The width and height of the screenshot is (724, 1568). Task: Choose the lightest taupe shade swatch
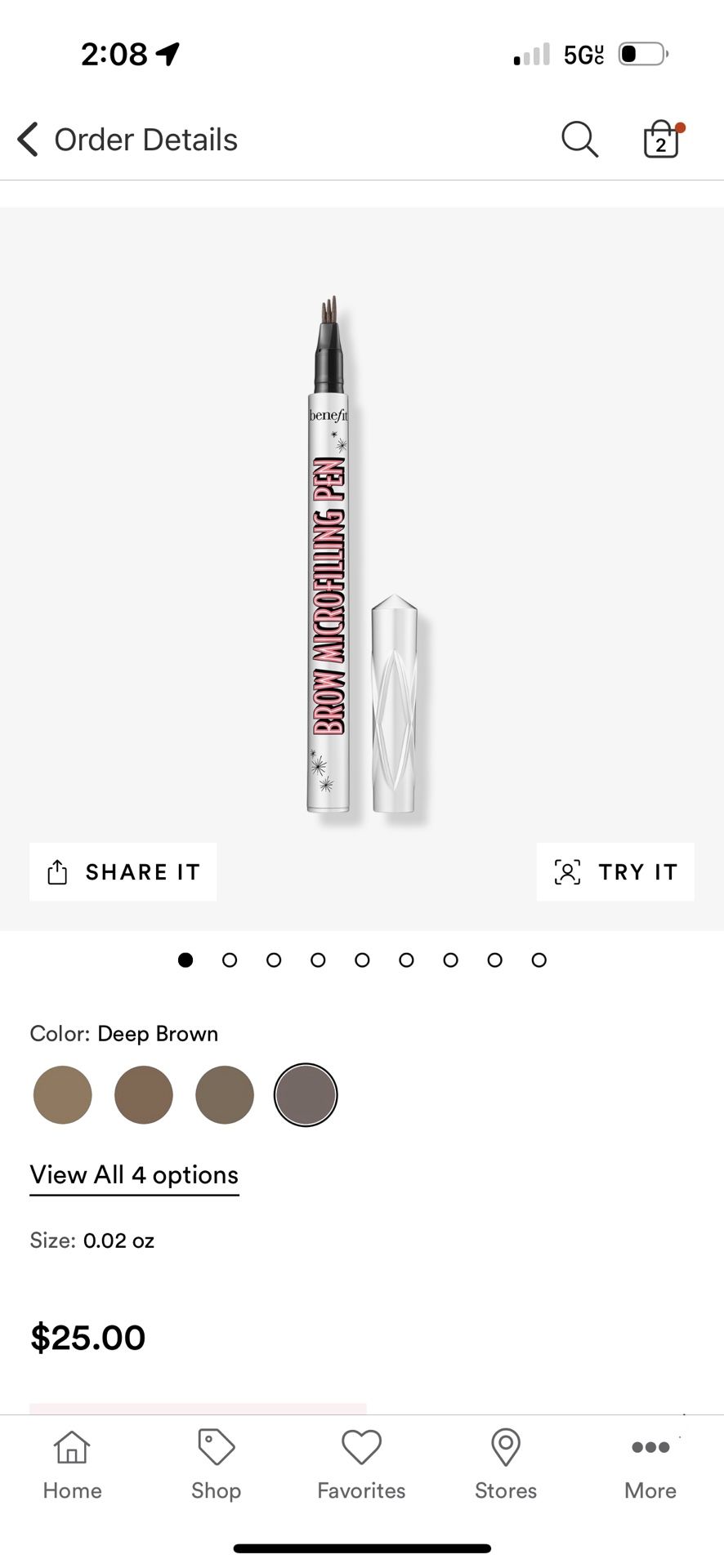point(62,1094)
